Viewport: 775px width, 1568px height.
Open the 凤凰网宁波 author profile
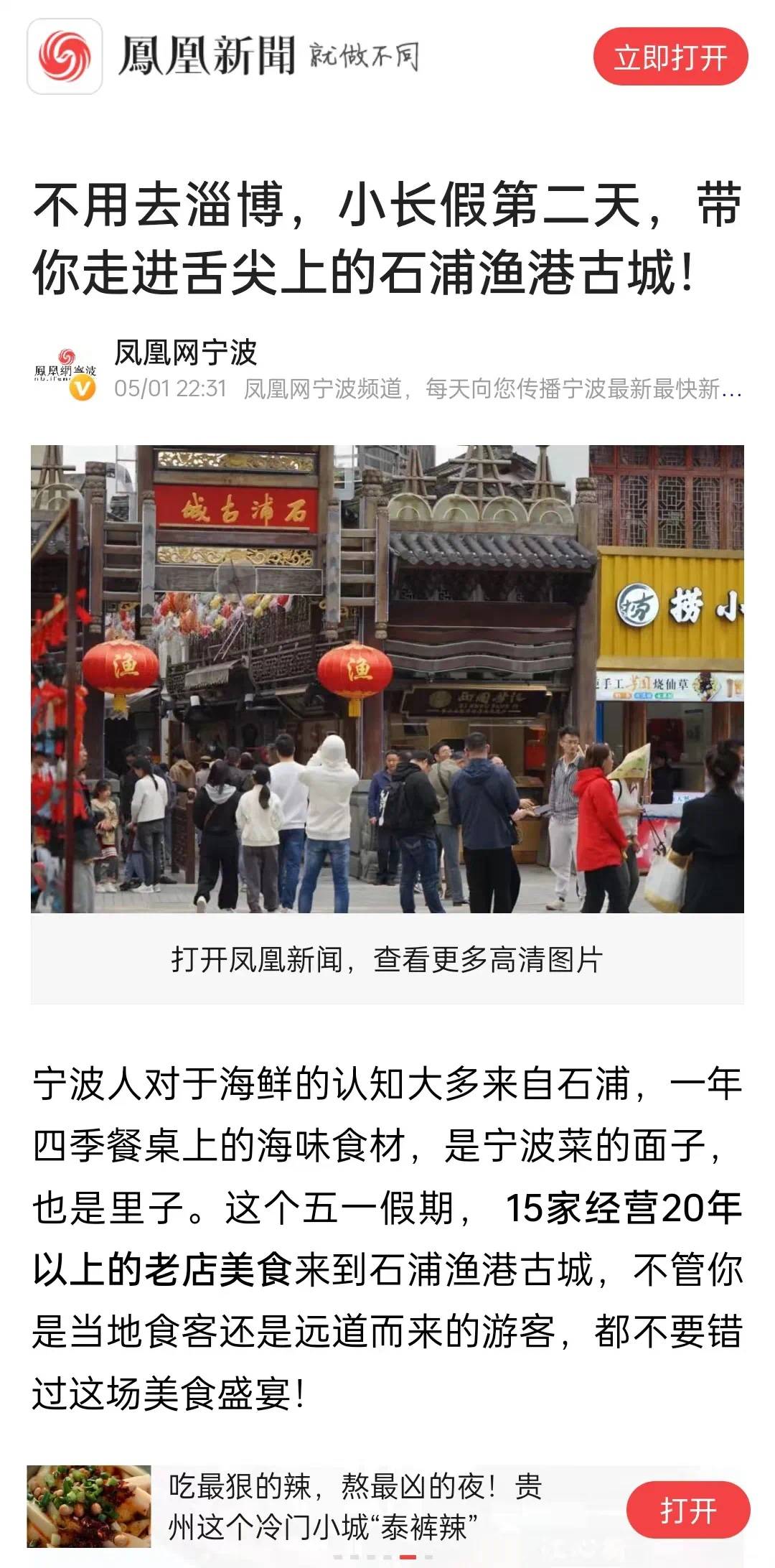[x=185, y=353]
